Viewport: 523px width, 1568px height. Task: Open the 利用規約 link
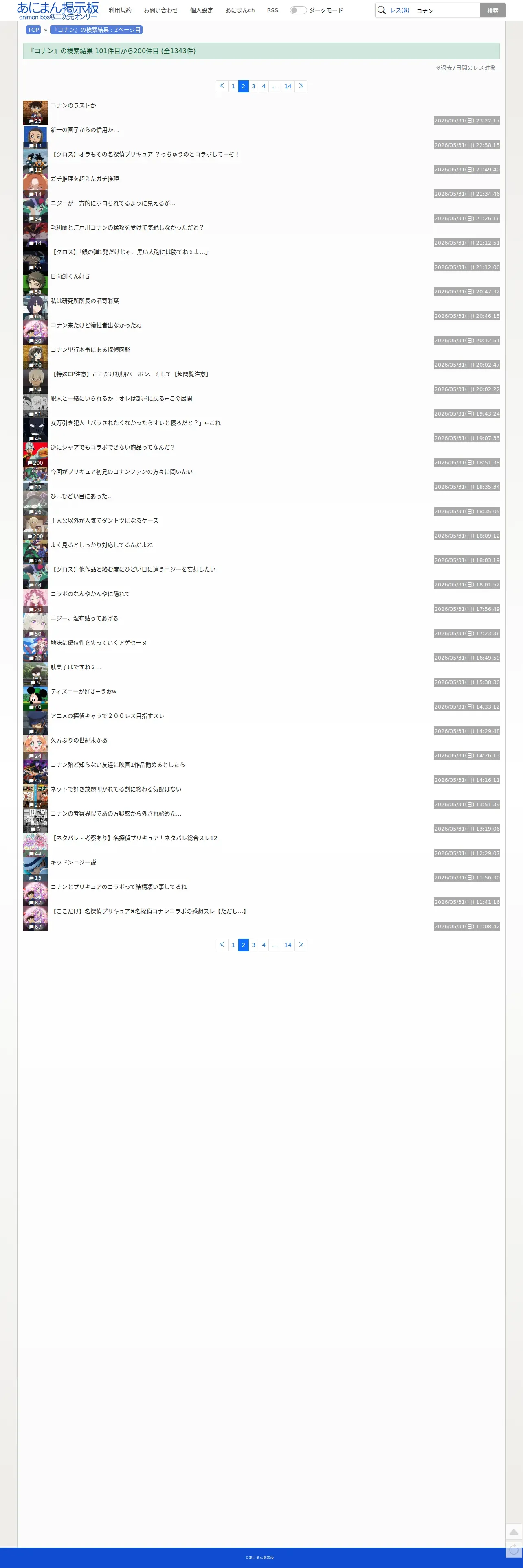click(x=120, y=10)
